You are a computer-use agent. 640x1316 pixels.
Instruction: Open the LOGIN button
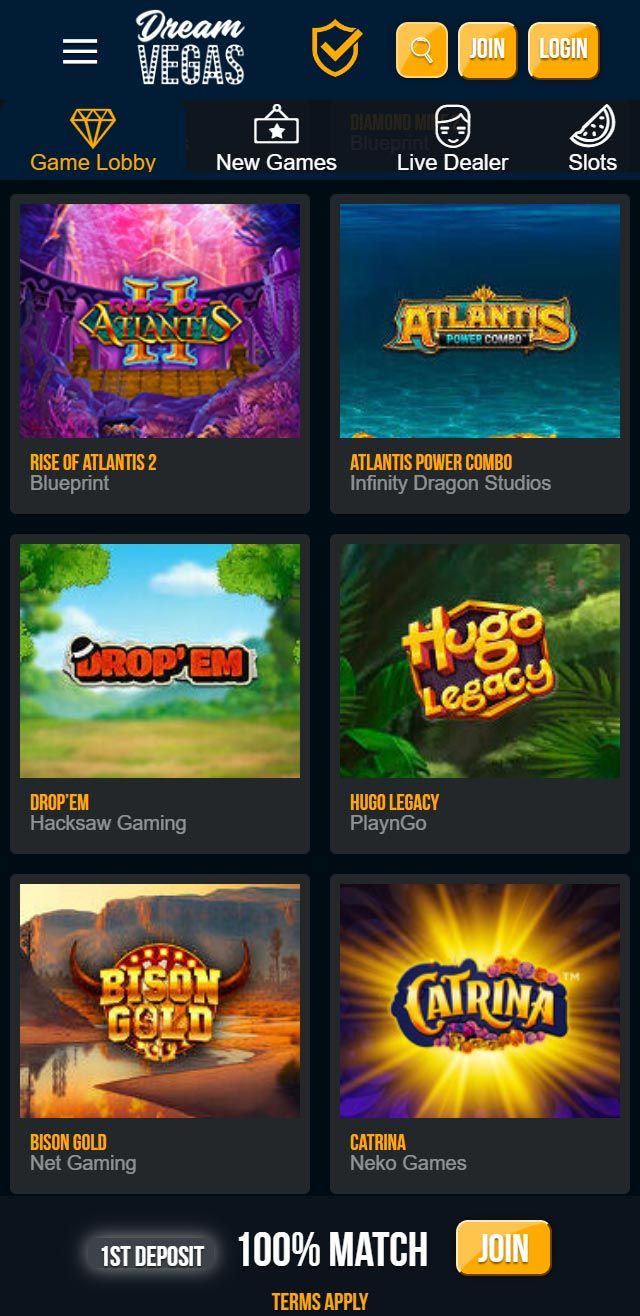[563, 50]
